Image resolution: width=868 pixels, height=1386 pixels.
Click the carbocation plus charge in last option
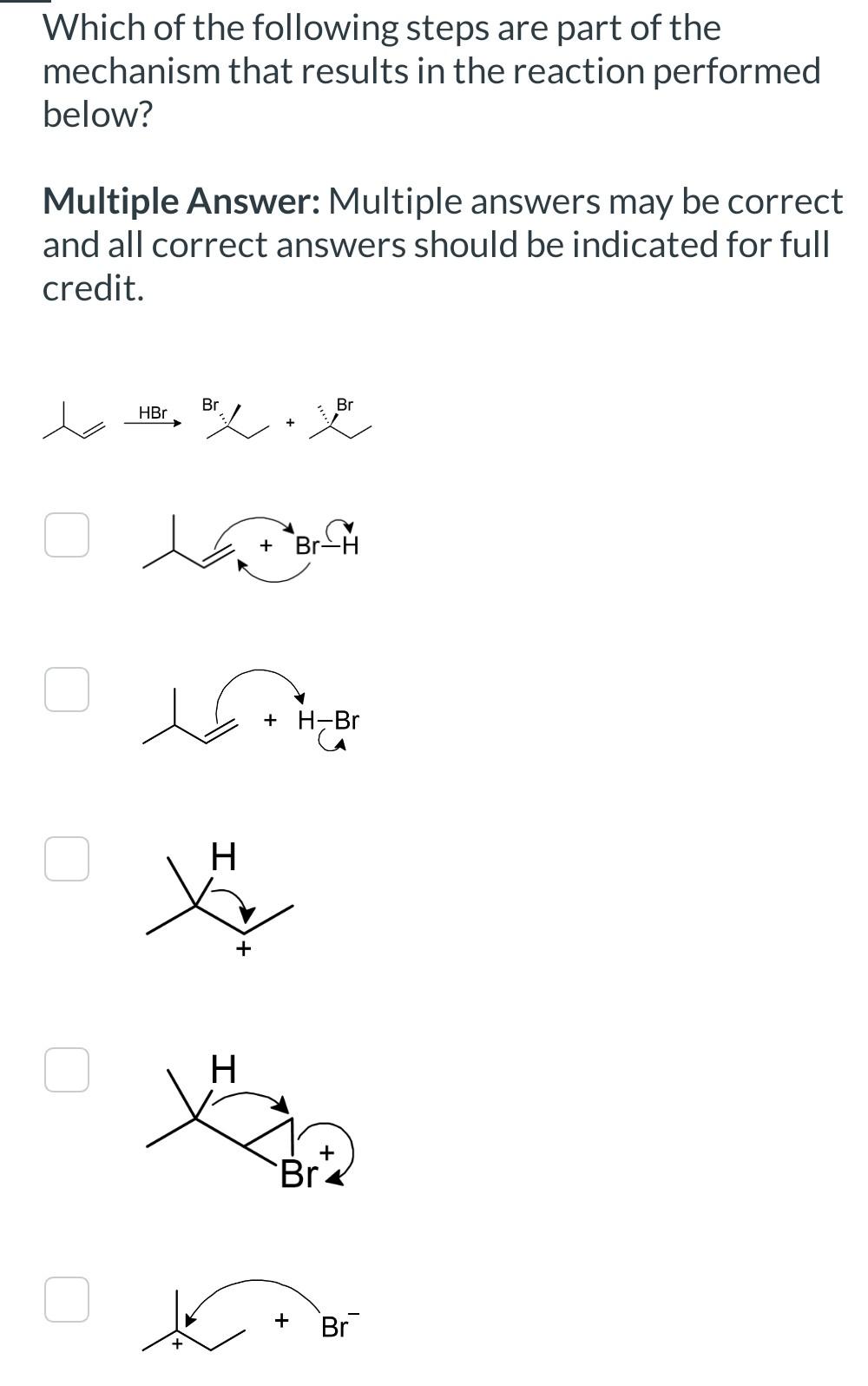[176, 1344]
